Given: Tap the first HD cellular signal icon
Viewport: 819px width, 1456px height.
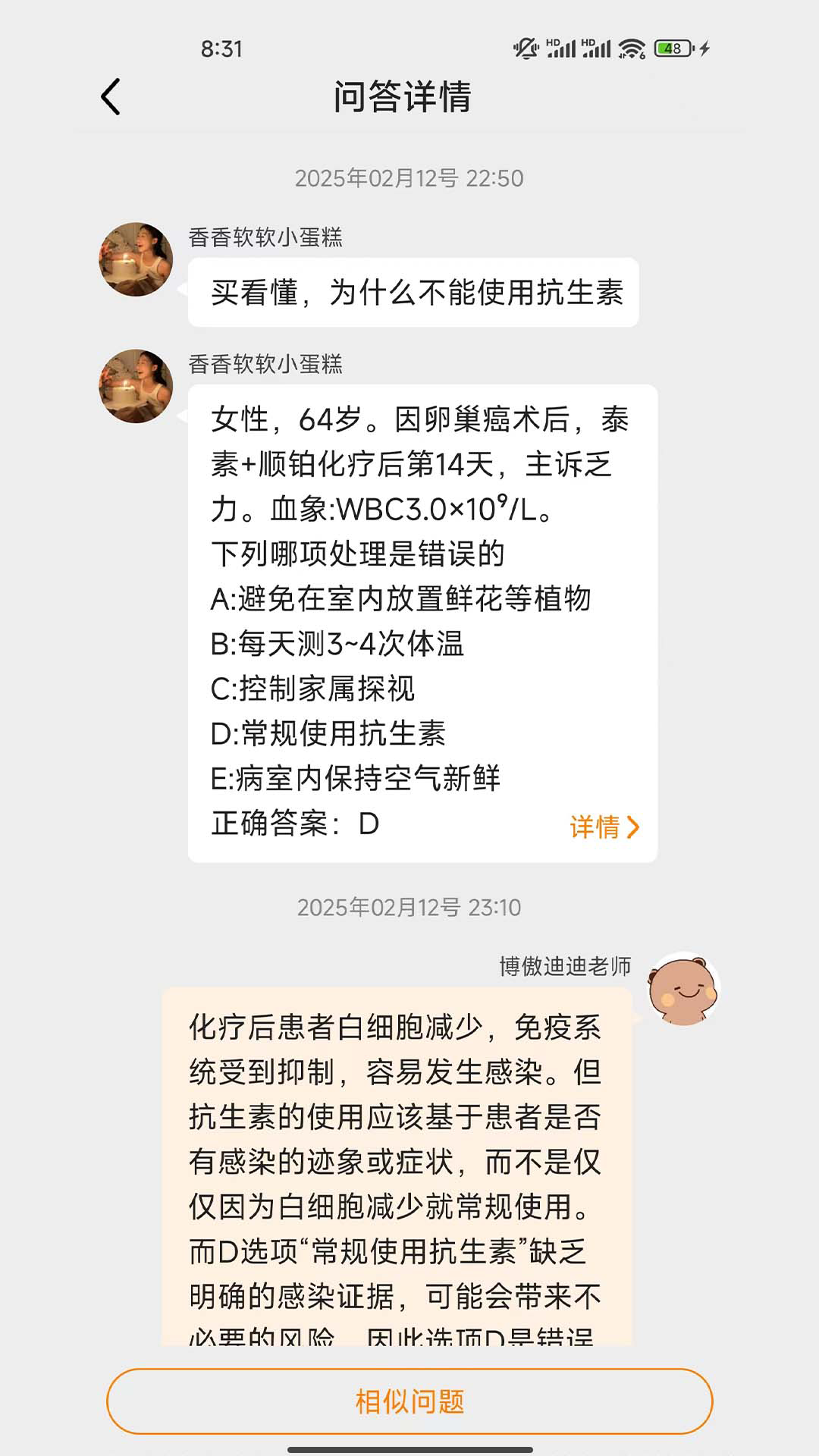Looking at the screenshot, I should [563, 47].
